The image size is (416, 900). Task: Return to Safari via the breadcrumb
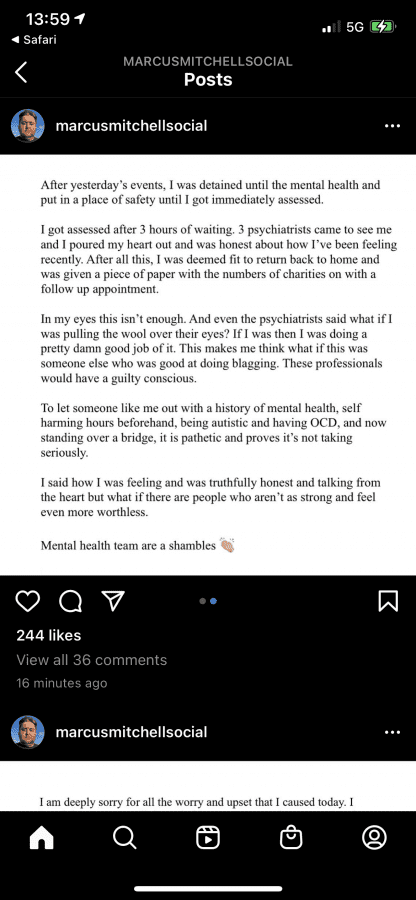[x=34, y=40]
